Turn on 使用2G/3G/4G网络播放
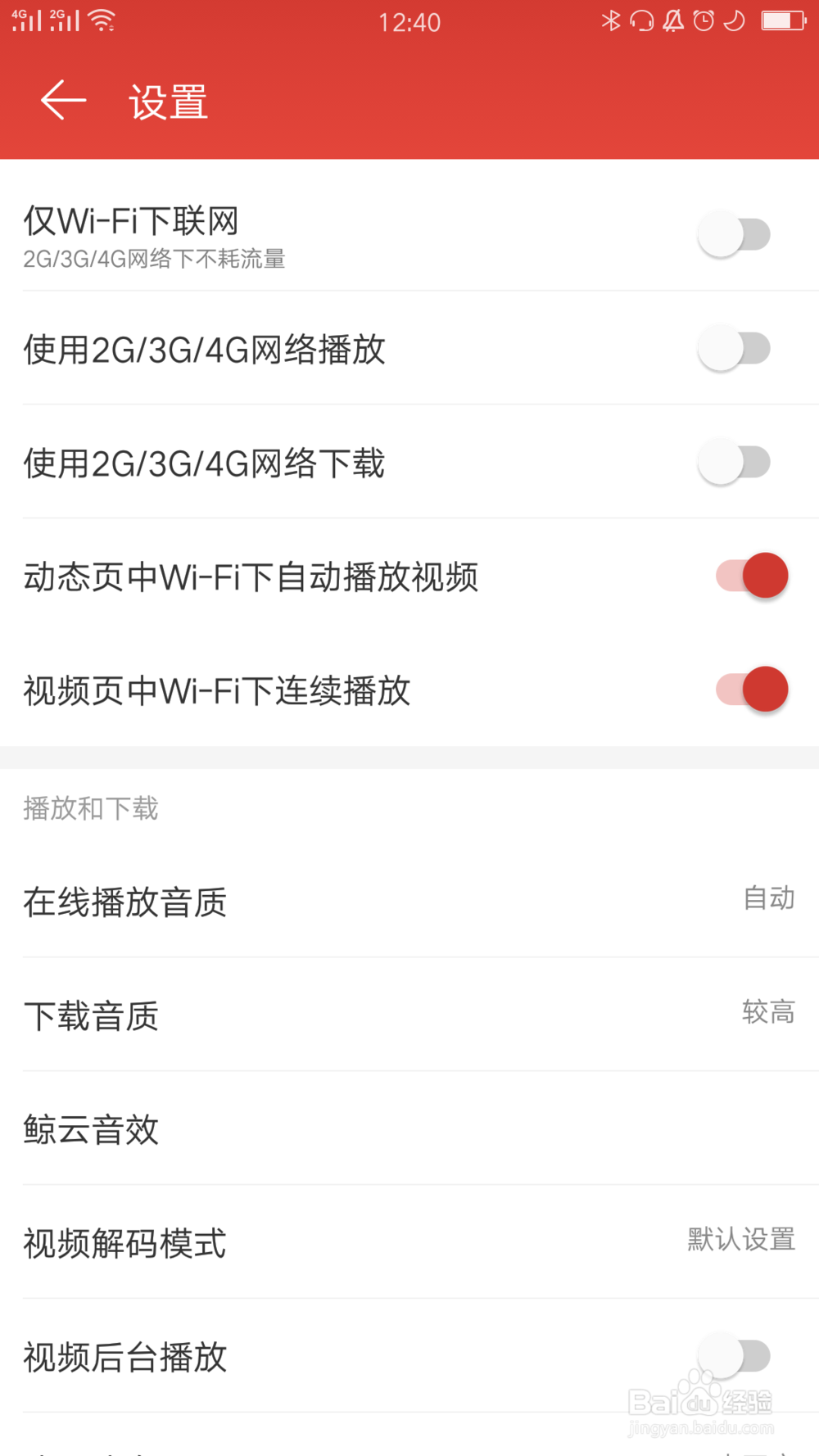Image resolution: width=819 pixels, height=1456 pixels. click(x=734, y=349)
